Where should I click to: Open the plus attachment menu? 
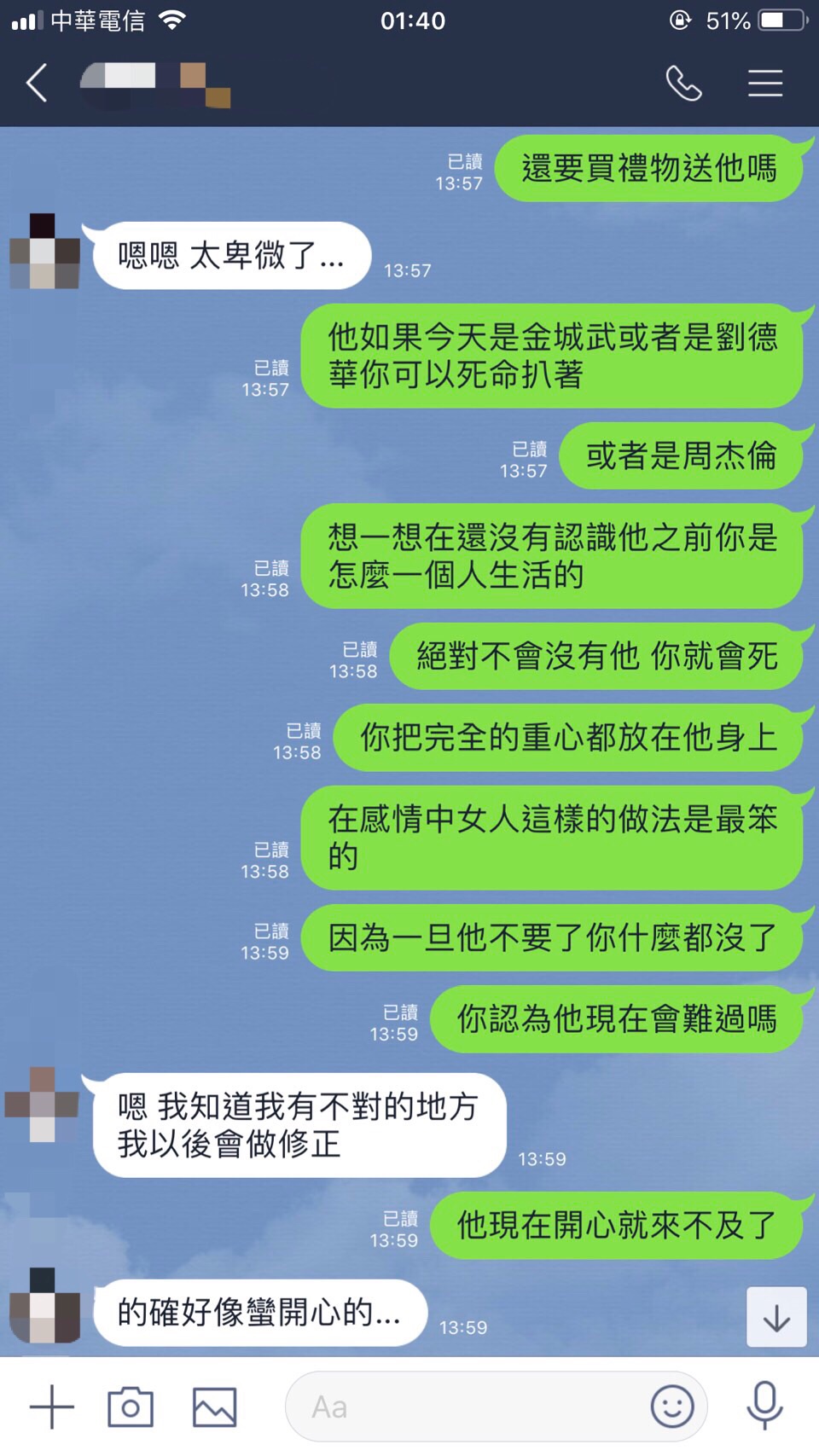pos(52,1407)
